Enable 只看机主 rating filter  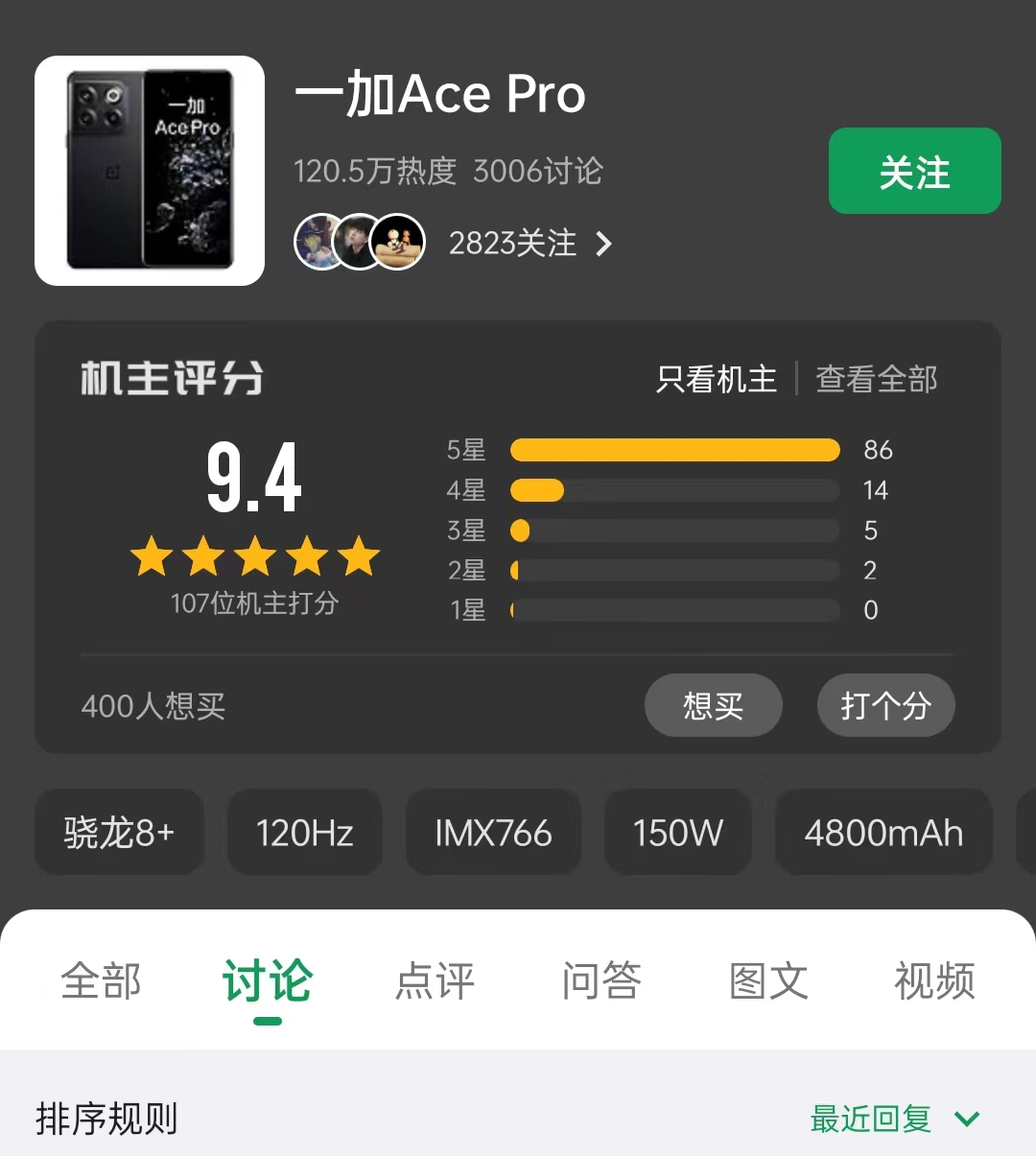[x=716, y=379]
